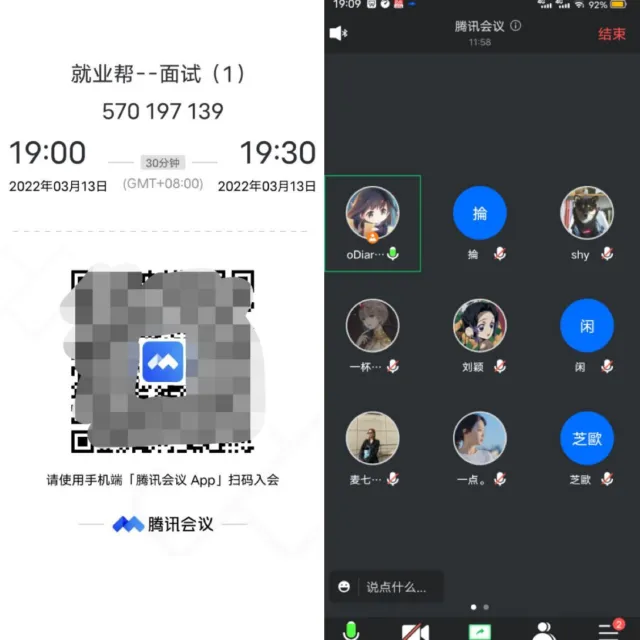
Task: Open the 说点什么 chat input
Action: point(396,587)
